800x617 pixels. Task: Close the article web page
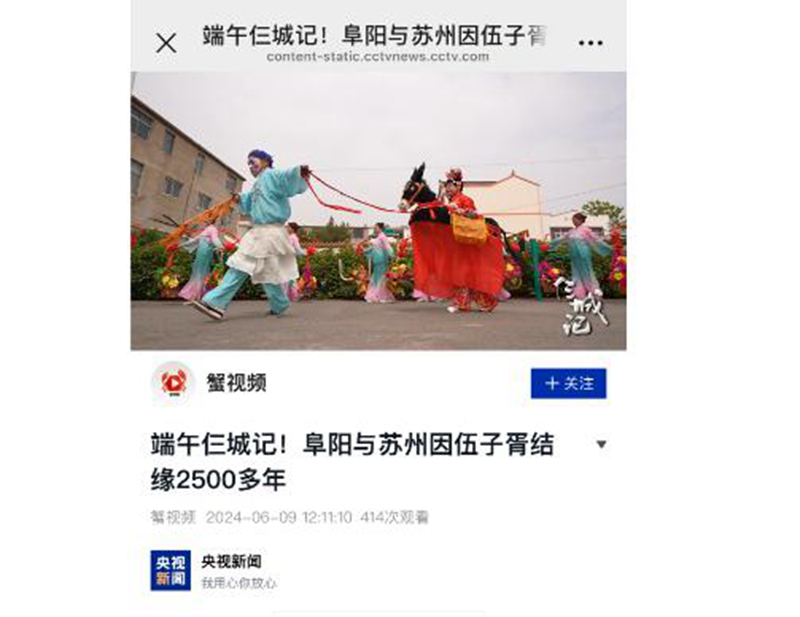[x=166, y=42]
